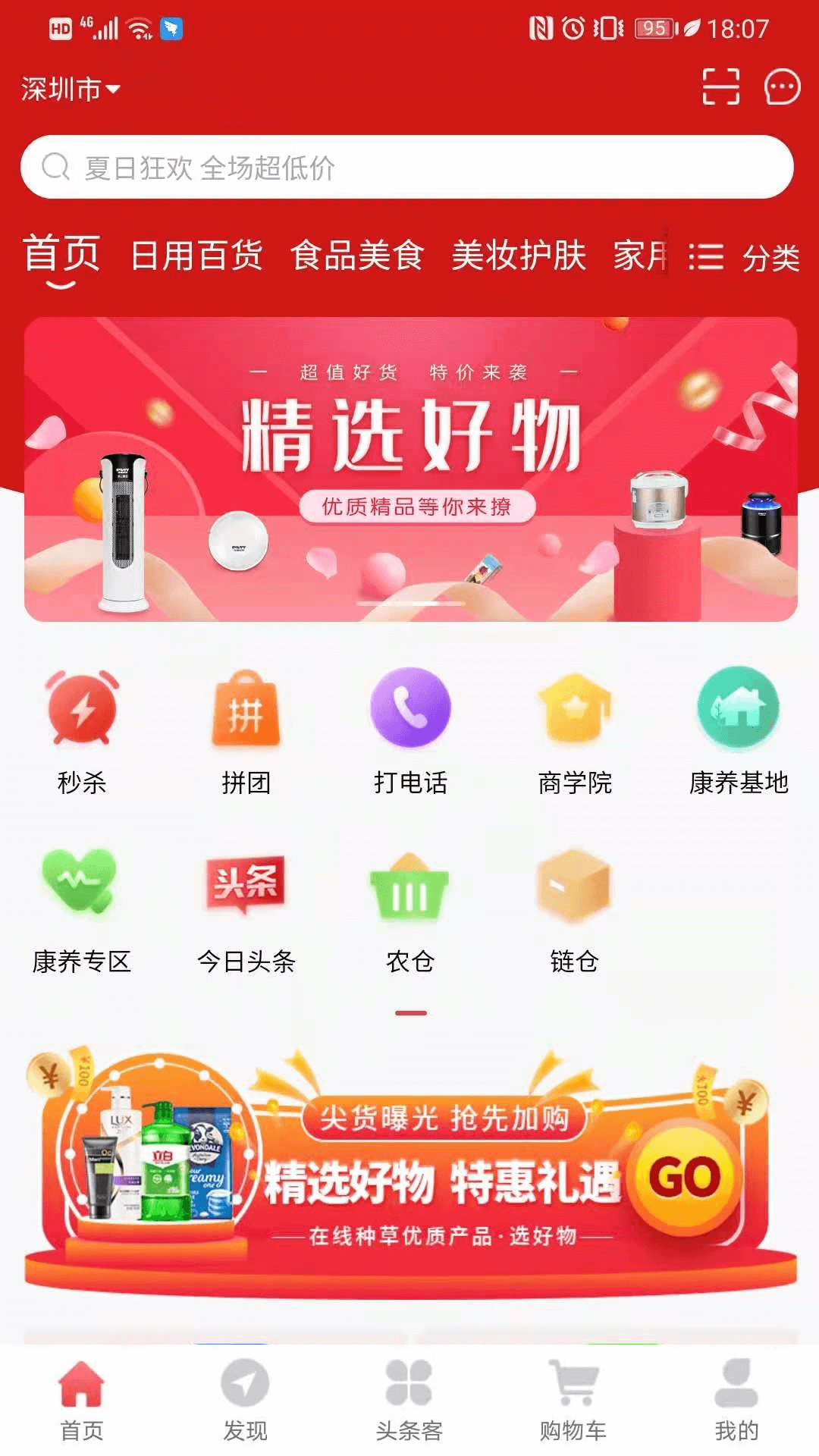Open the 精选好物 banner

pyautogui.click(x=411, y=469)
